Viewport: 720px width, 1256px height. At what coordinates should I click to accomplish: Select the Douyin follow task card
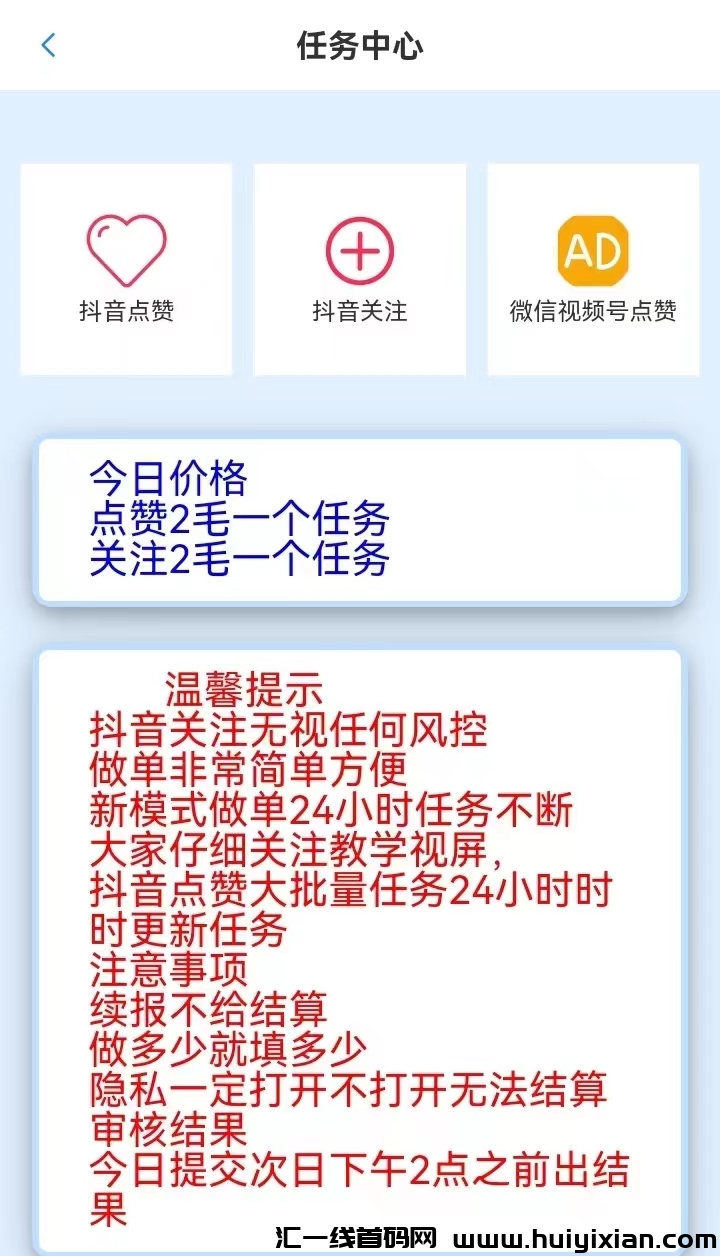359,268
